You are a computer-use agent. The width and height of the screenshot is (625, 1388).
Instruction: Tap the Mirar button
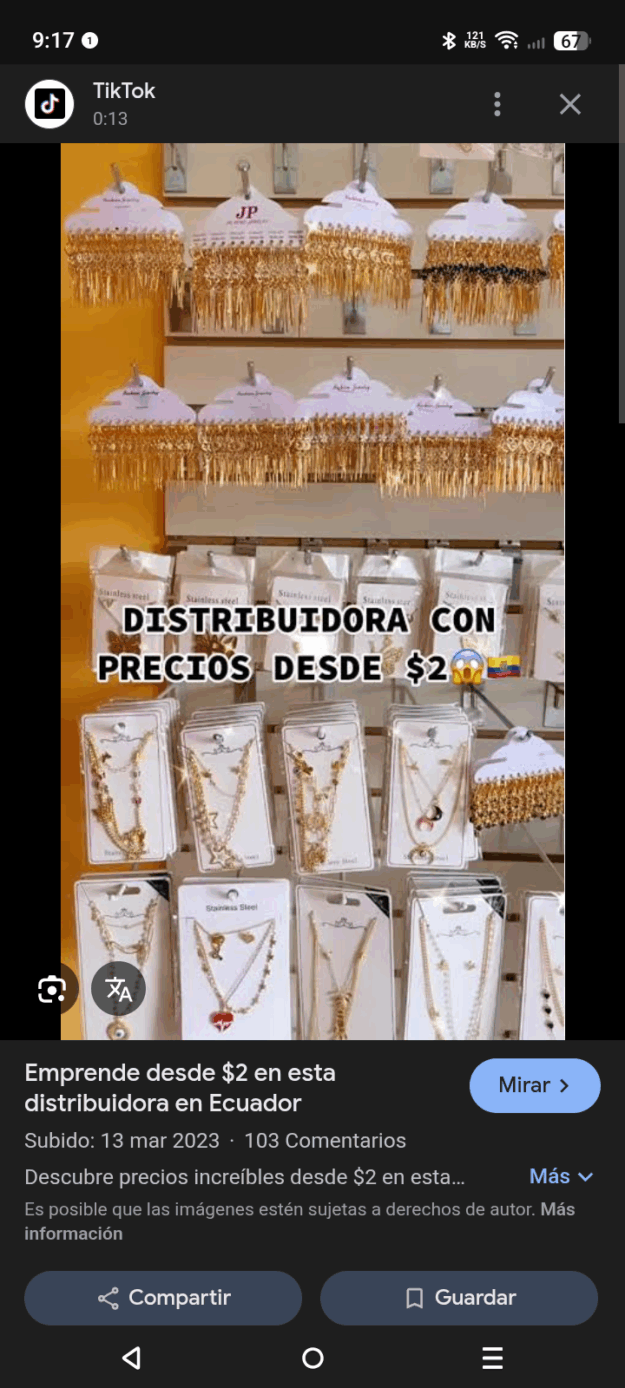(534, 1085)
